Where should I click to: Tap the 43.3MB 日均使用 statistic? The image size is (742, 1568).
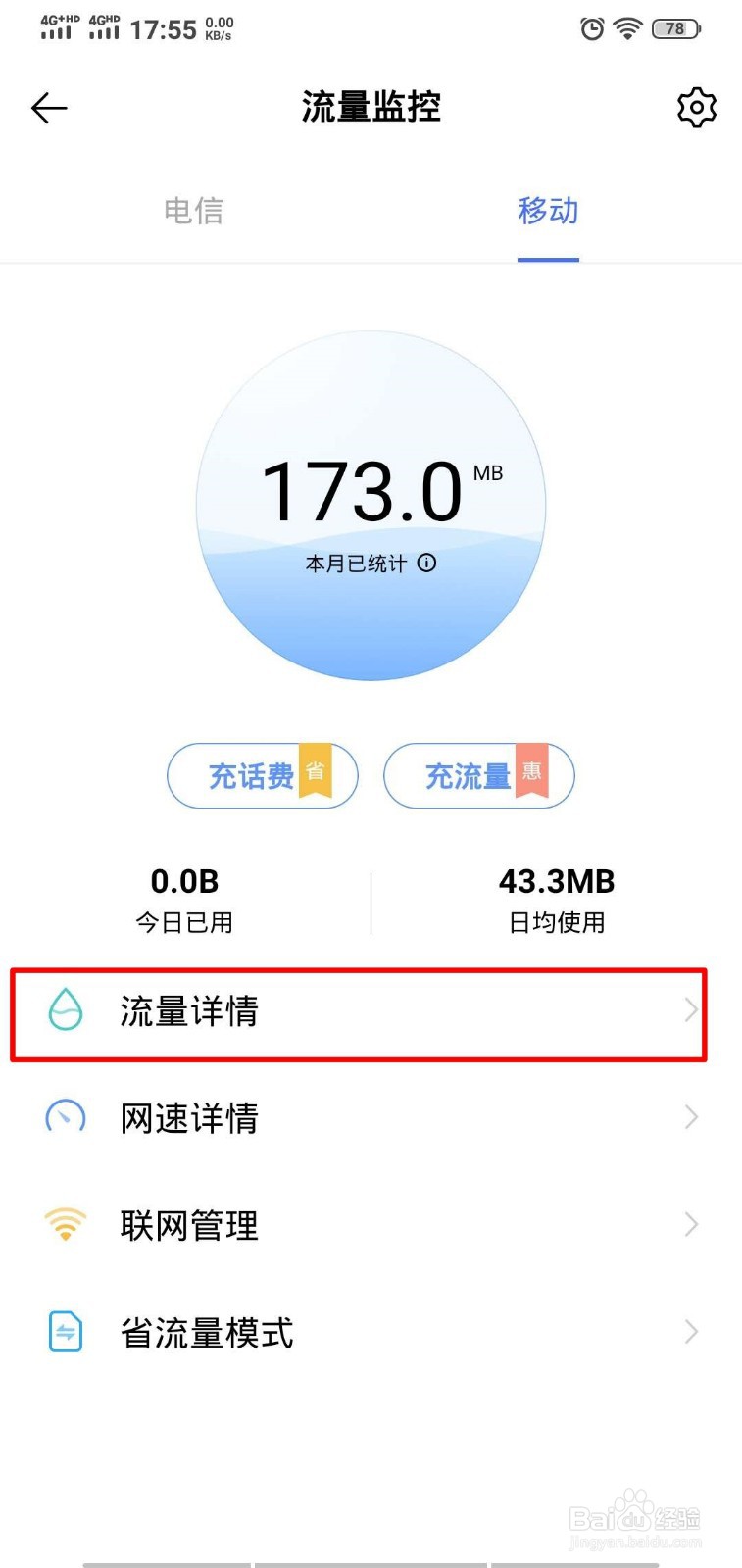(x=554, y=897)
